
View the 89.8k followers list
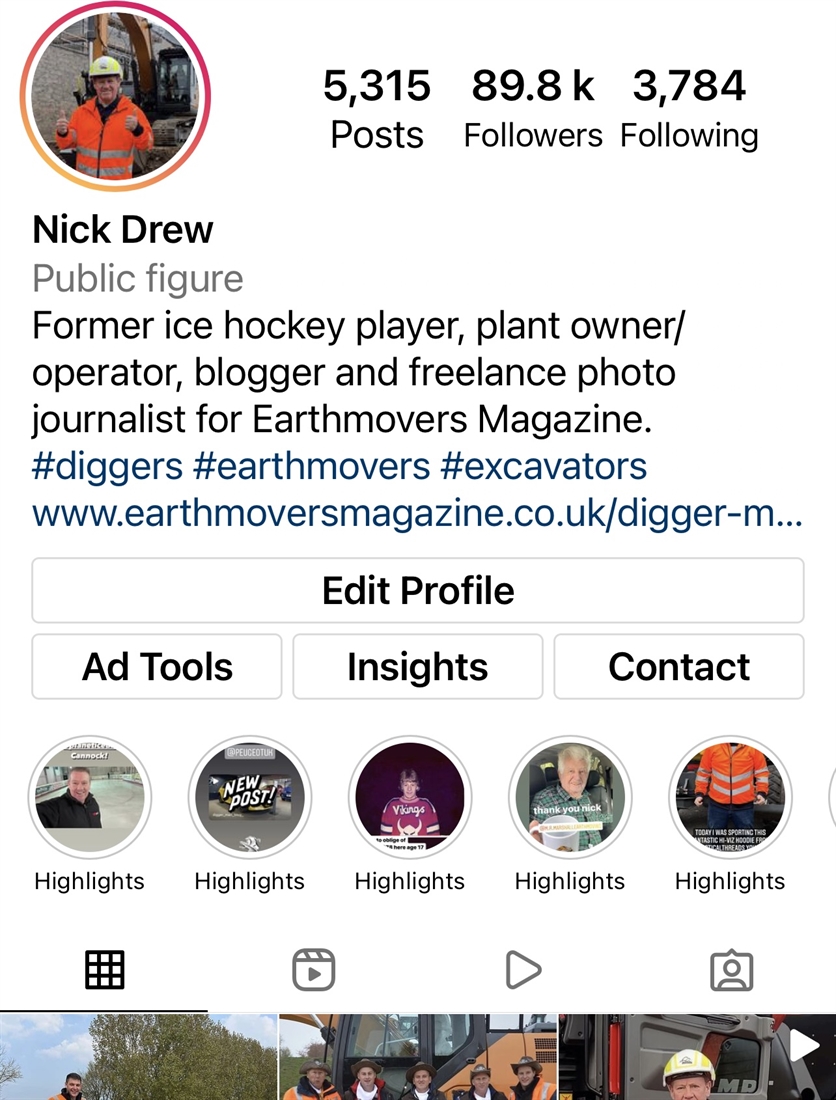point(532,110)
